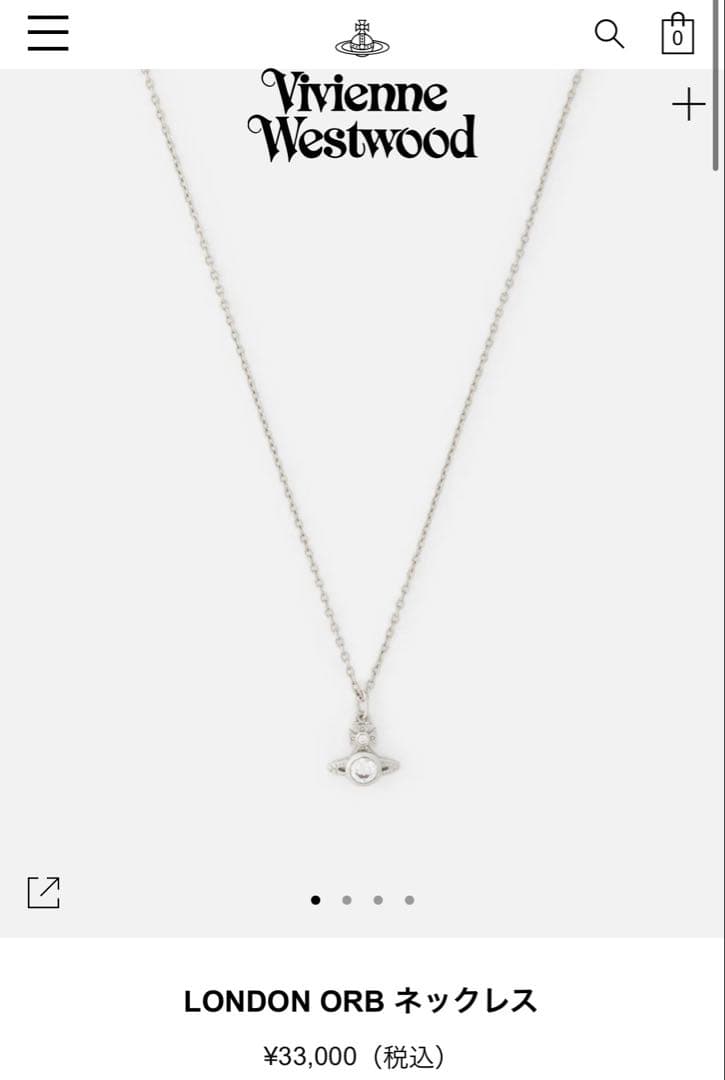This screenshot has width=725, height=1080.
Task: Jump to the third image via carousel dots
Action: tap(378, 899)
